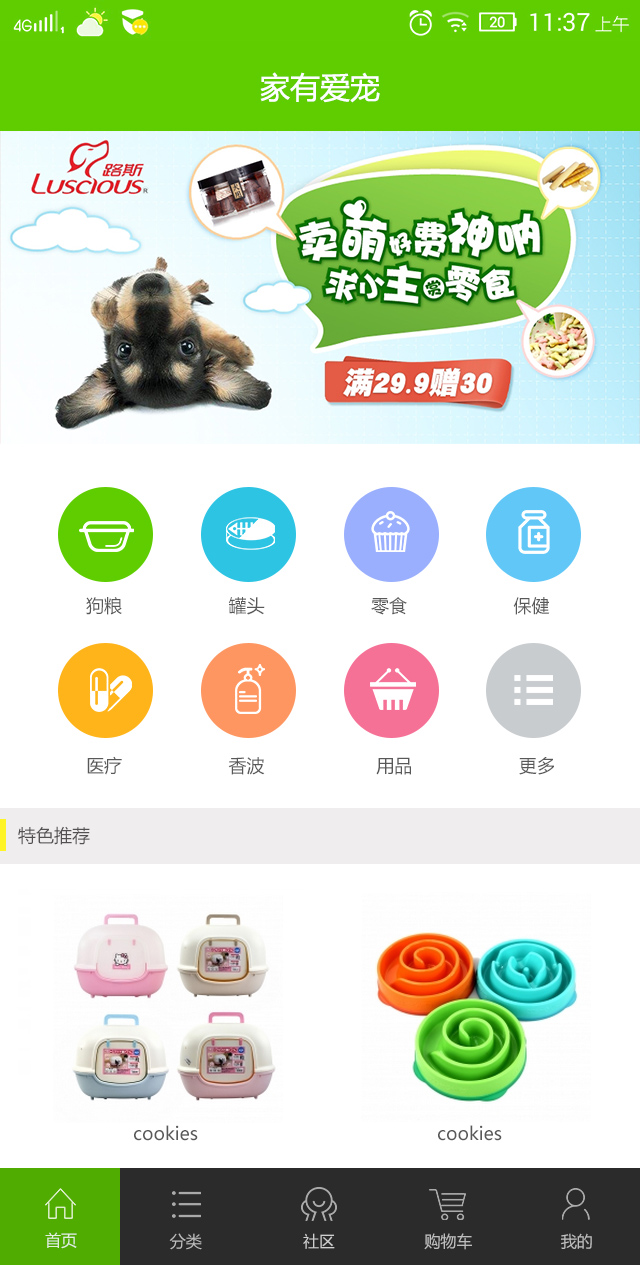Open the slow feeder bowls cookies product

(470, 1010)
